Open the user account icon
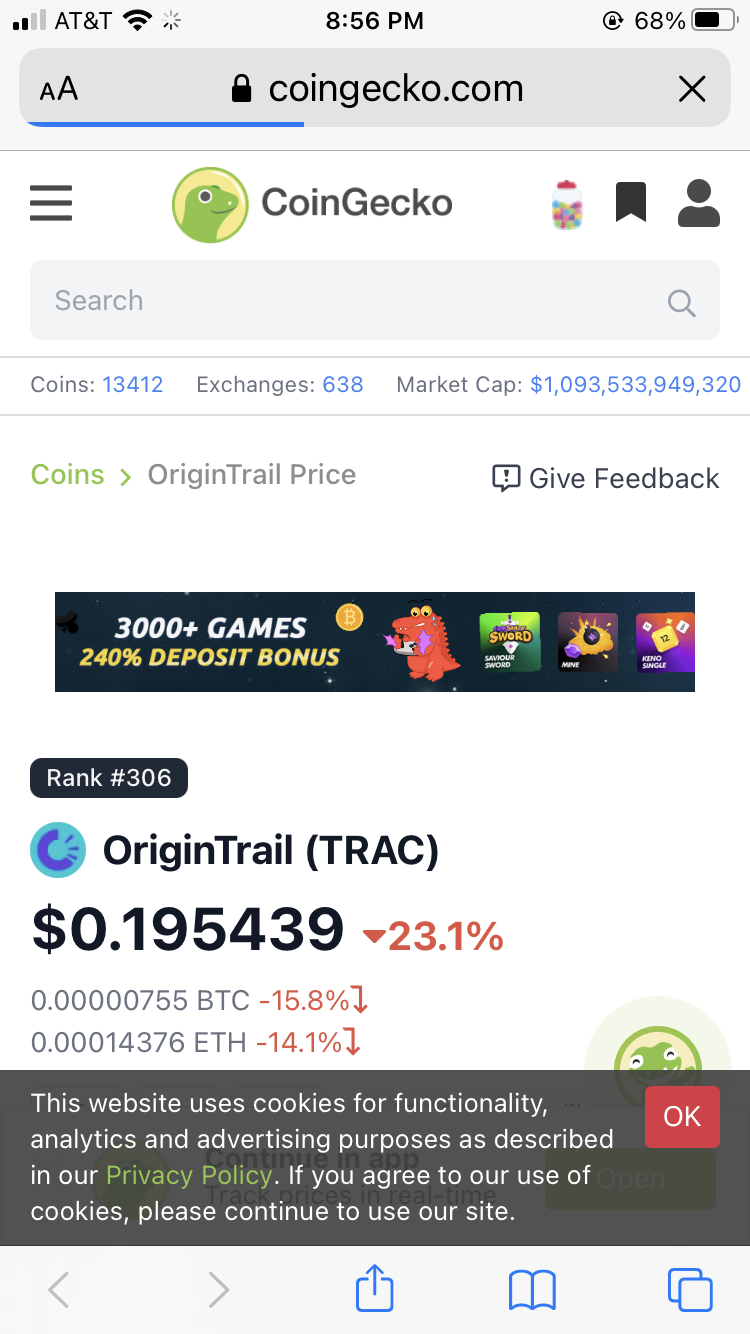 tap(699, 203)
